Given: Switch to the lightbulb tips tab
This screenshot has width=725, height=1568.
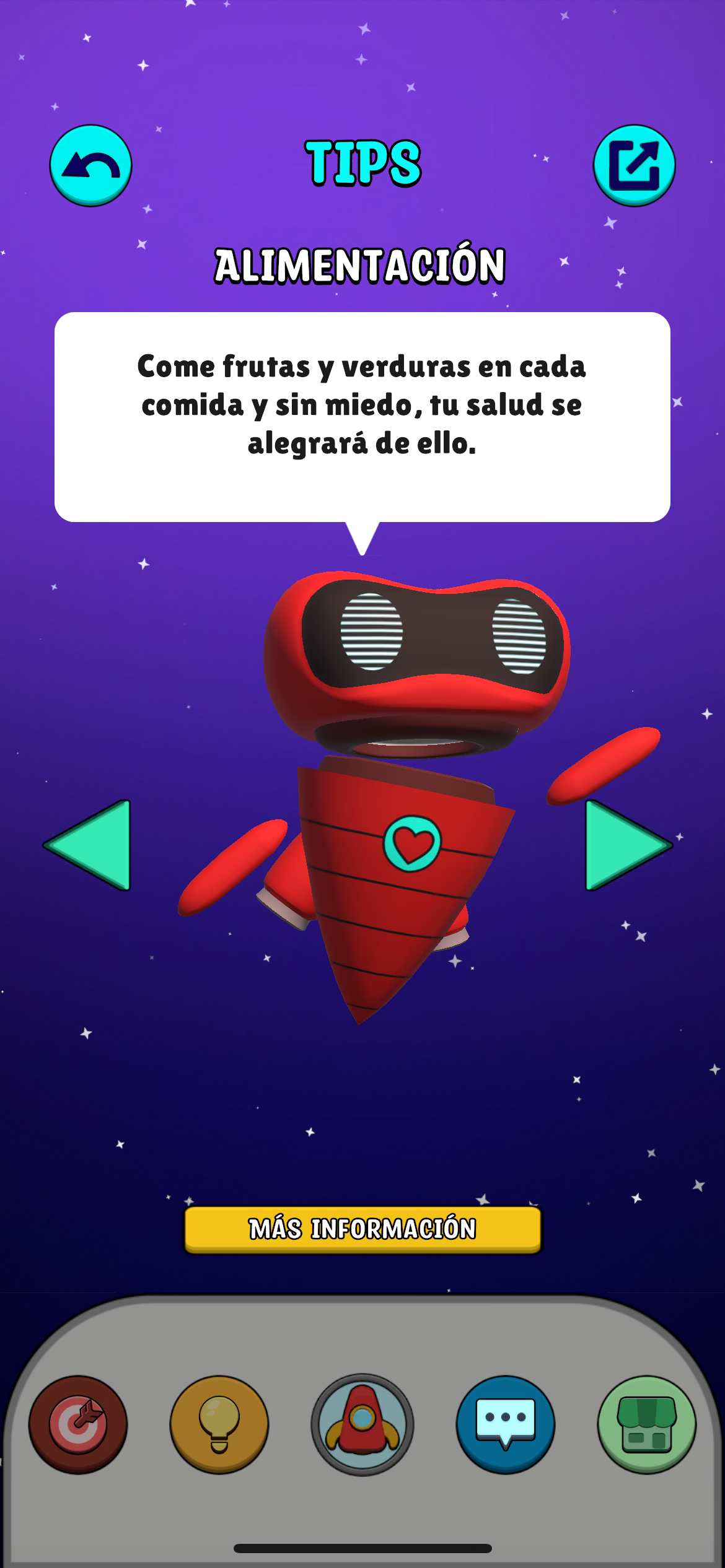Looking at the screenshot, I should point(219,1424).
